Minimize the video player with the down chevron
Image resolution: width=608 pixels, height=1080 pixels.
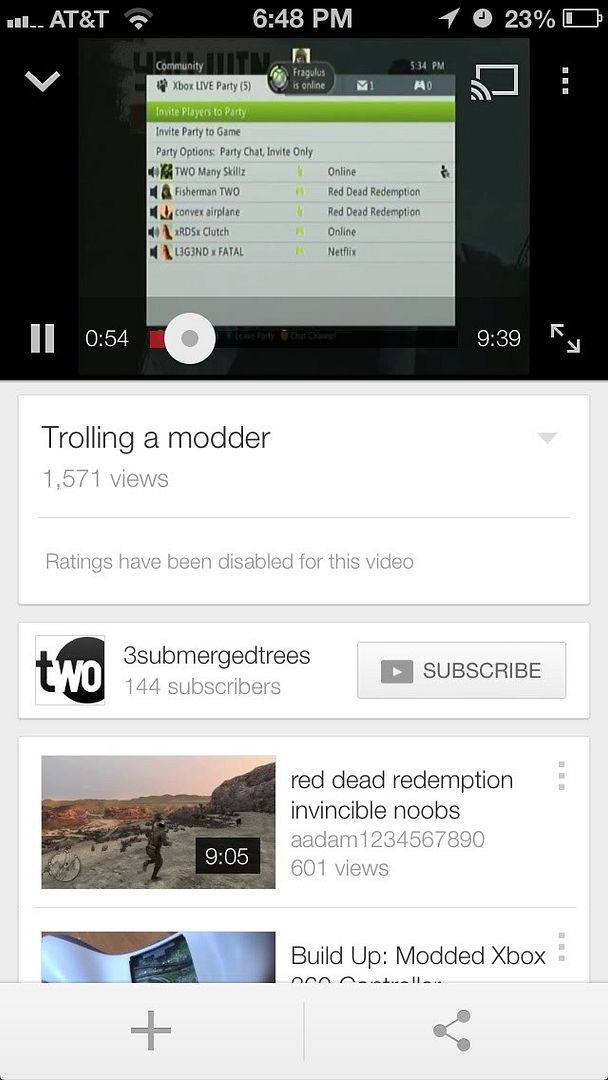pyautogui.click(x=41, y=82)
